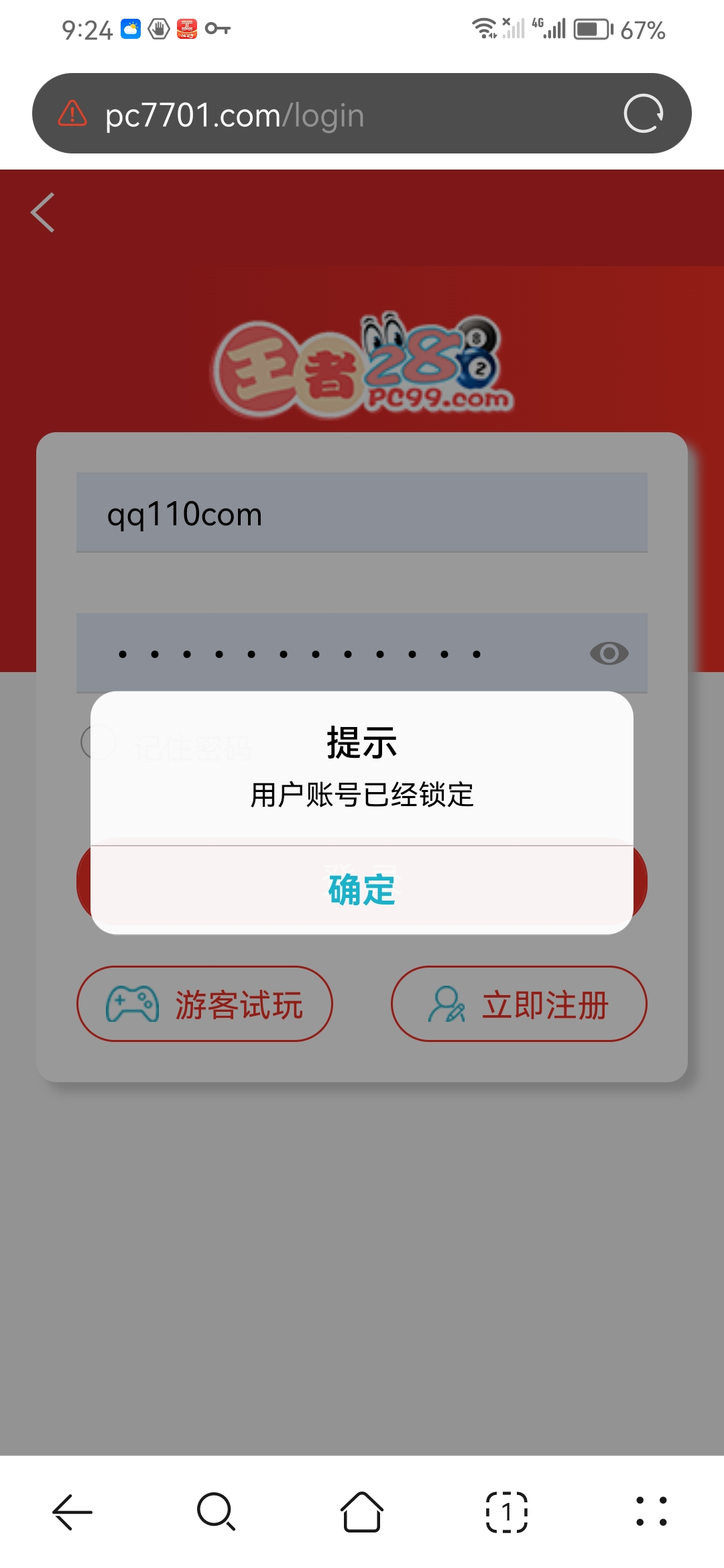Tap 立即注册 to register
The image size is (724, 1568).
[x=546, y=1004]
